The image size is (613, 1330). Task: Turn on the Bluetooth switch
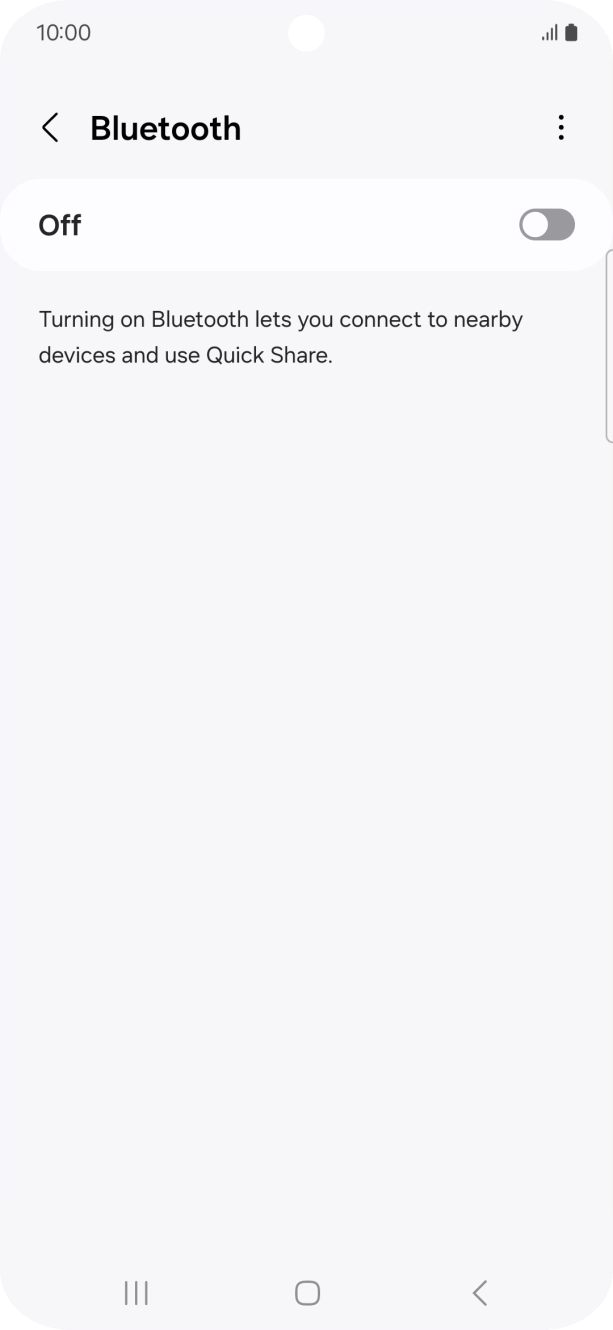(x=547, y=225)
